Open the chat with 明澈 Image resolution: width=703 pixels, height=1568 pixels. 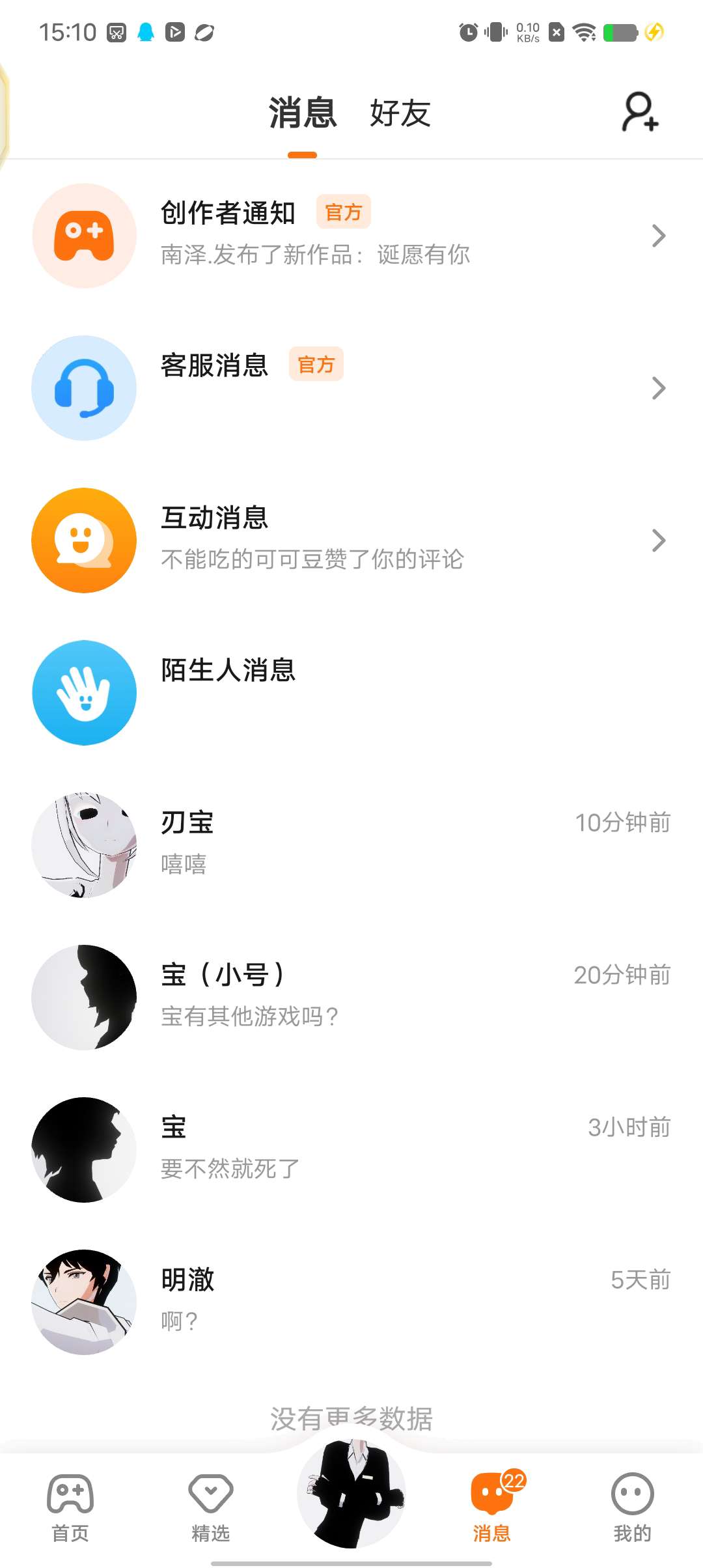pos(351,1302)
